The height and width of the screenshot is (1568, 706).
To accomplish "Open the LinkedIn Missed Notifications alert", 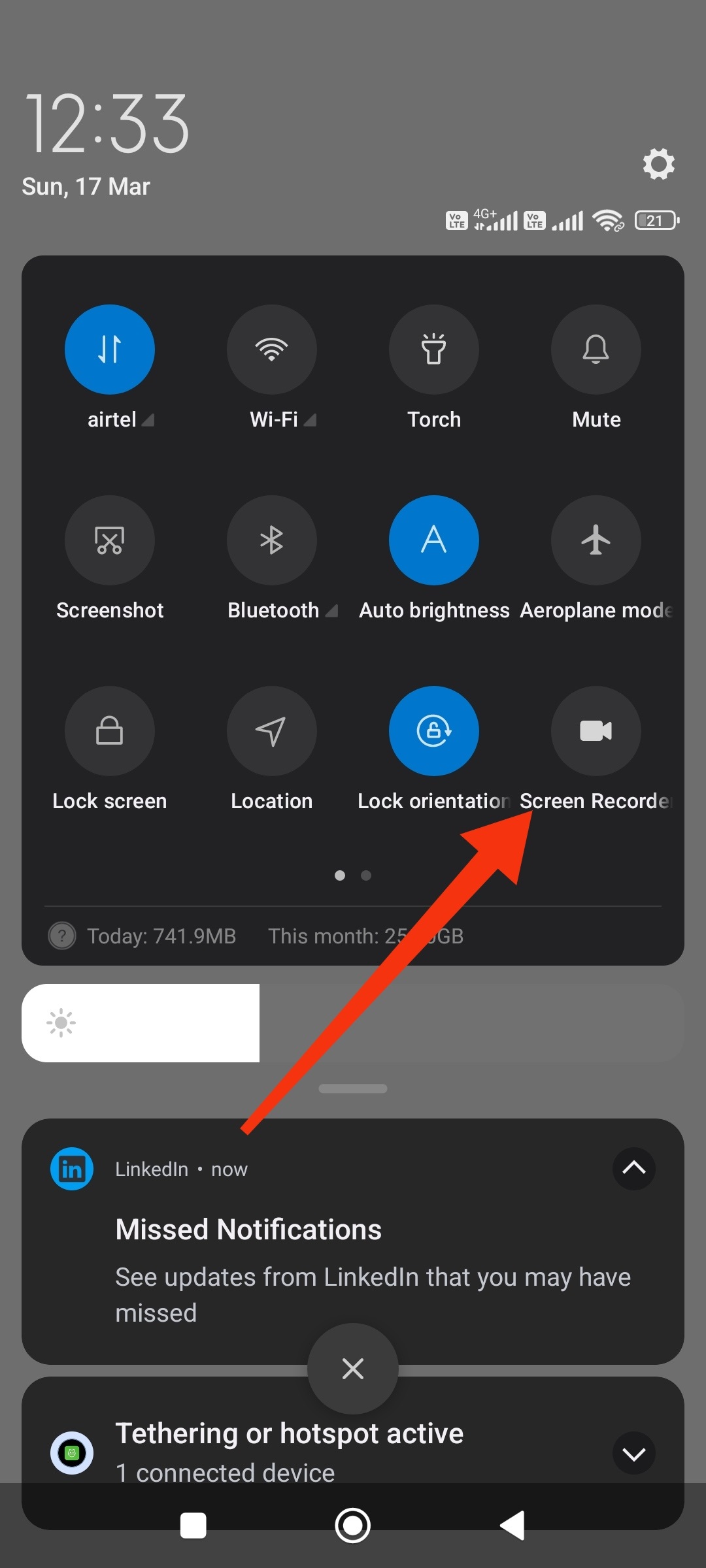I will click(353, 1241).
